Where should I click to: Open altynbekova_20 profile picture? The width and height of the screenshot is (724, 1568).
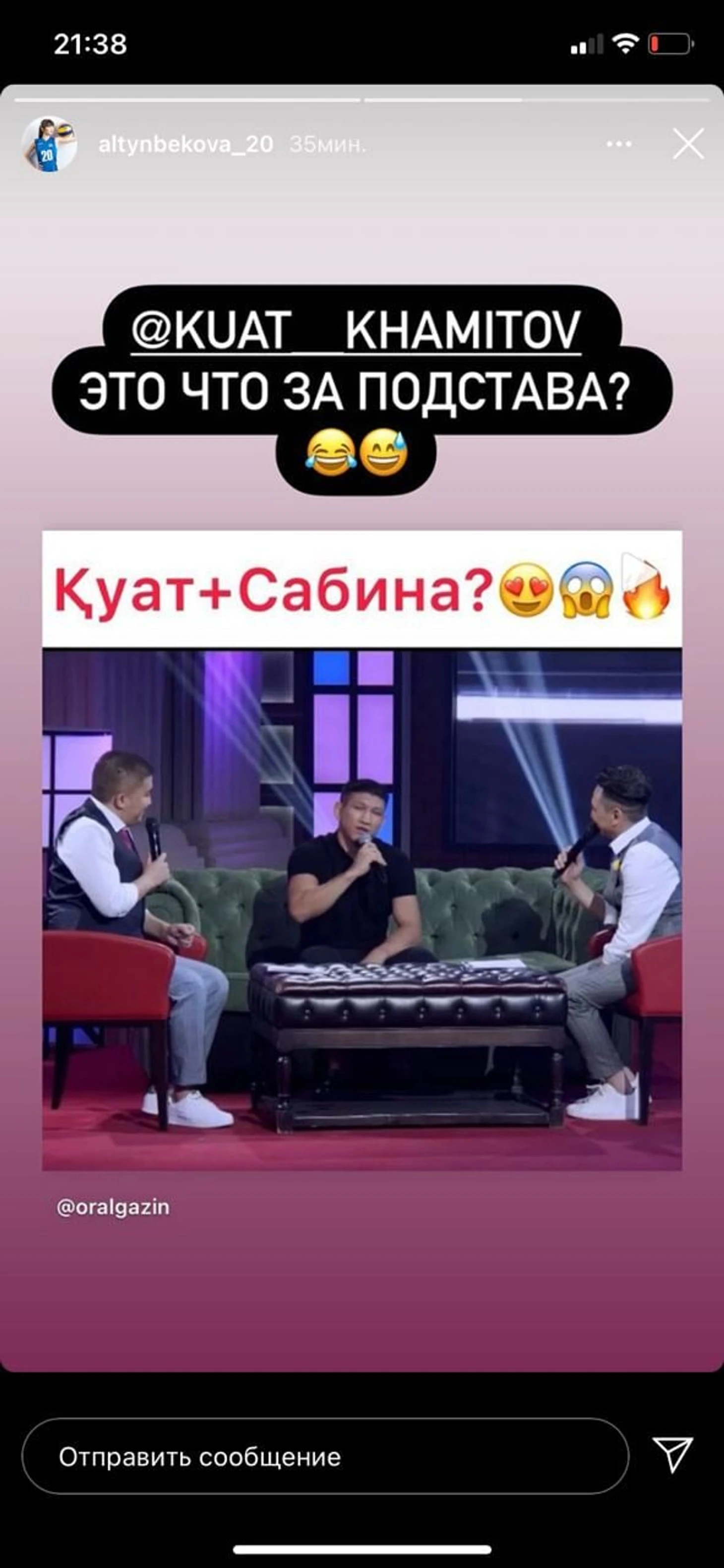coord(49,144)
